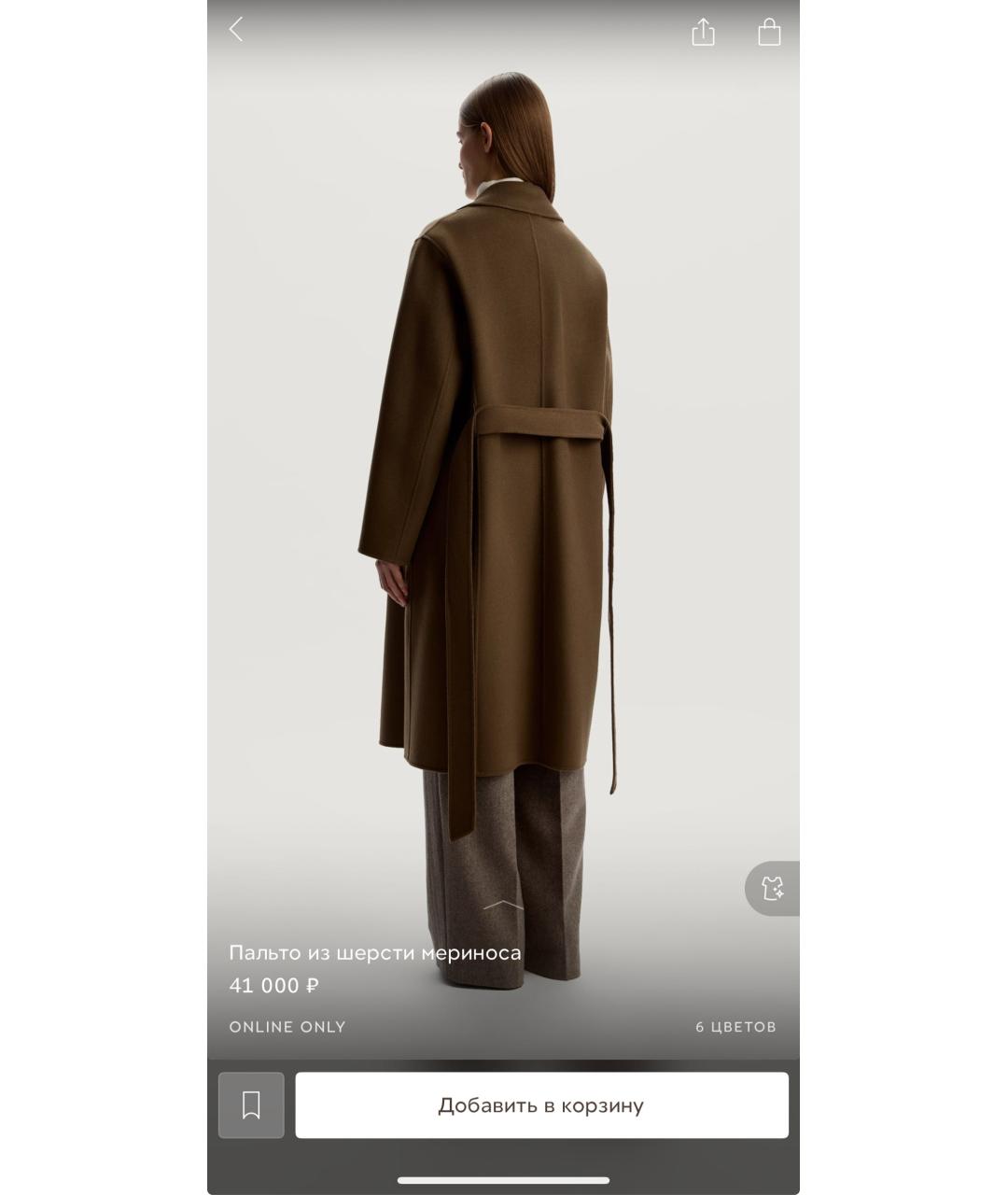This screenshot has height=1195, width=1008.
Task: Expand product details with the up chevron
Action: point(503,905)
